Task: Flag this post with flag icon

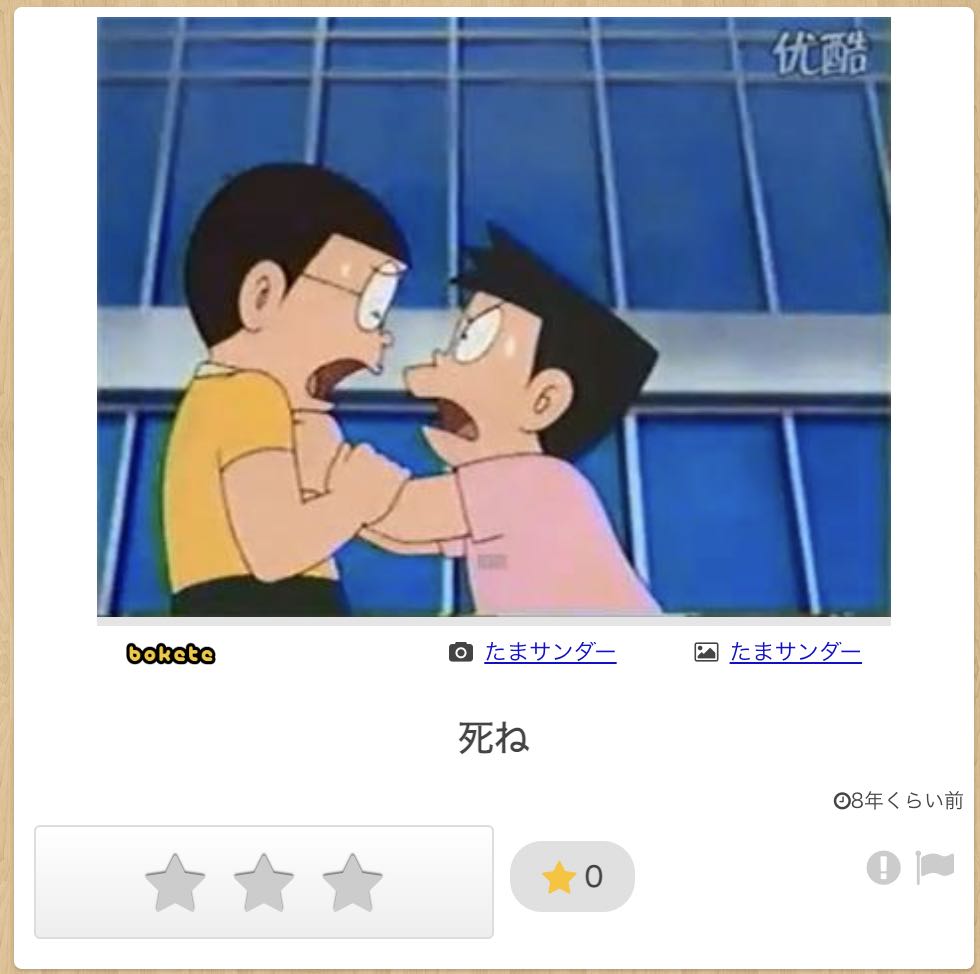Action: [x=935, y=867]
